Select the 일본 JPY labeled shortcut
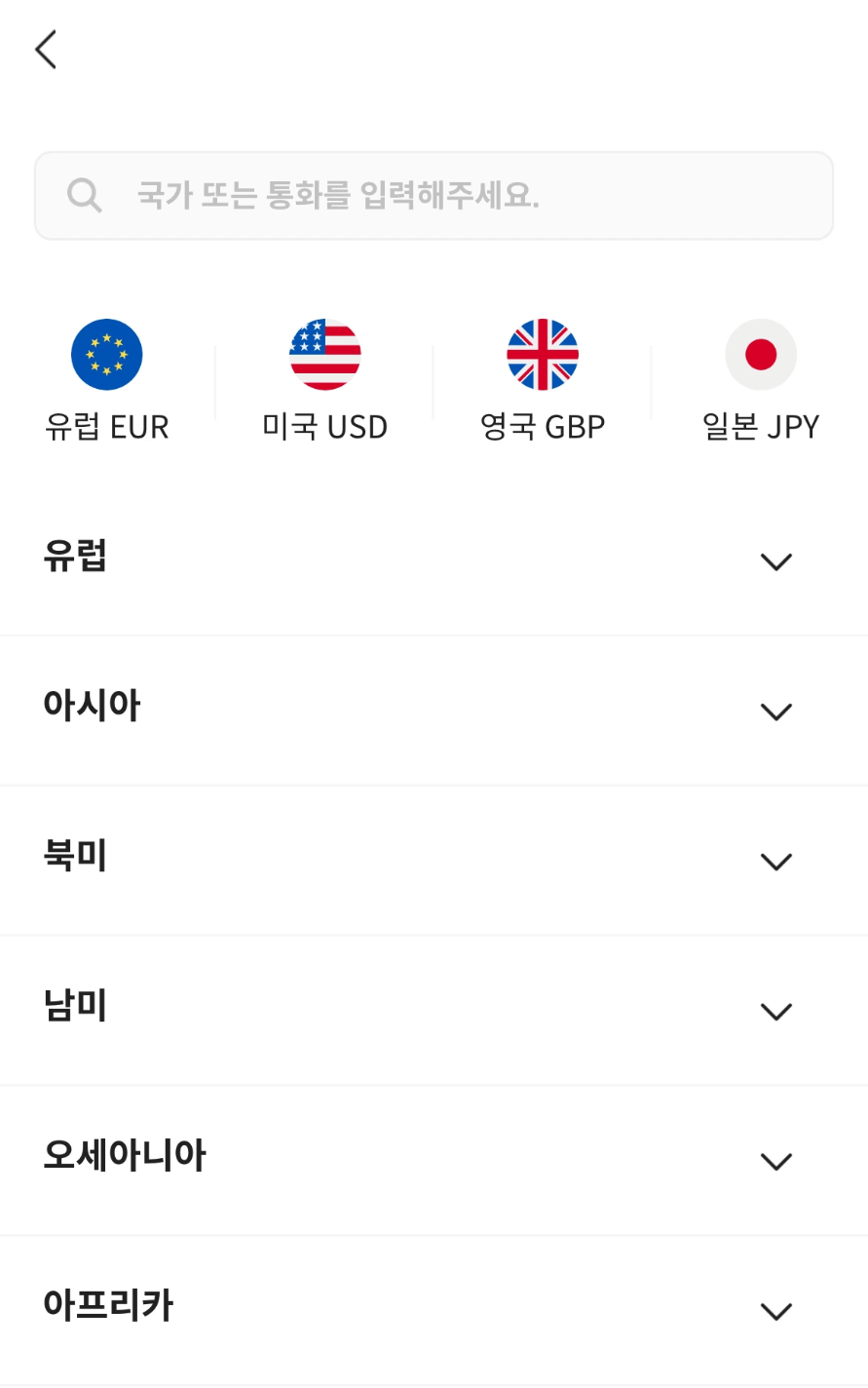 pyautogui.click(x=761, y=426)
